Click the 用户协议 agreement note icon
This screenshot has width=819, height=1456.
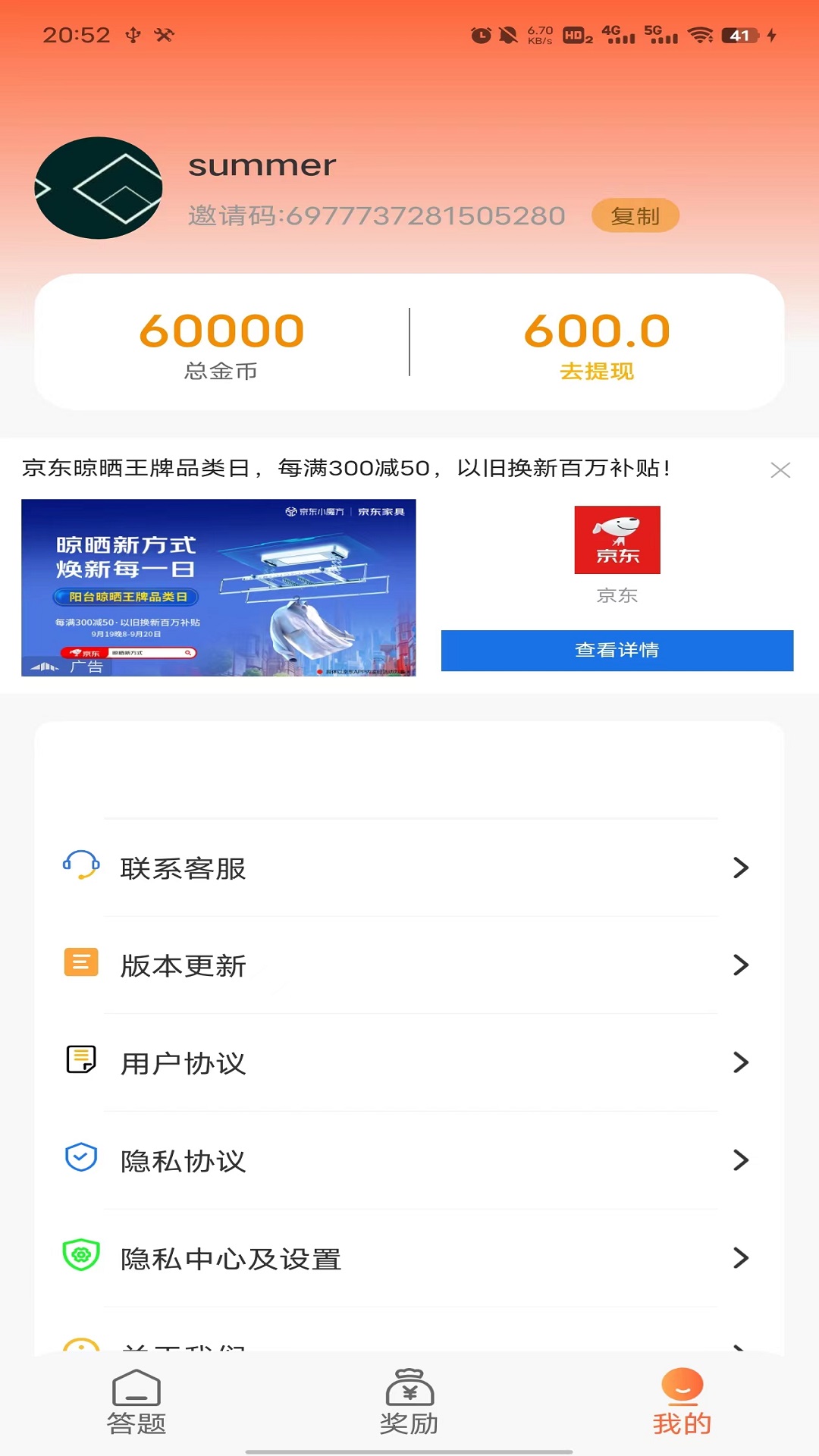[80, 1061]
